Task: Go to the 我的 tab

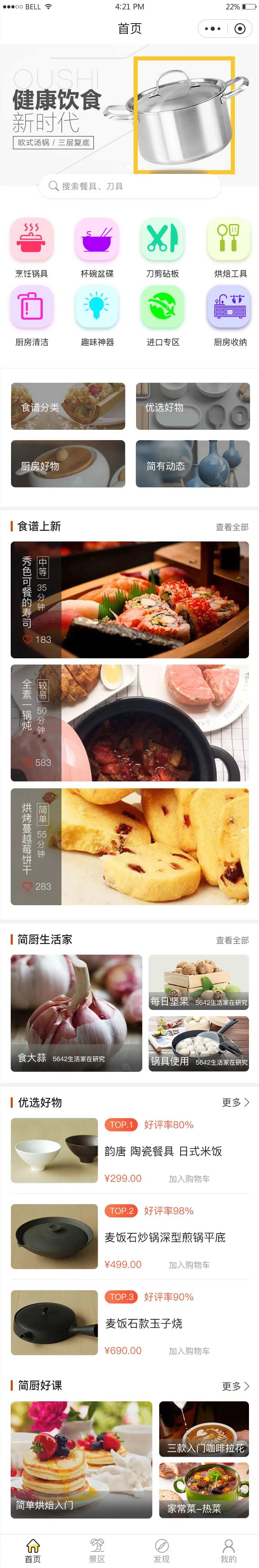Action: coord(229,1550)
